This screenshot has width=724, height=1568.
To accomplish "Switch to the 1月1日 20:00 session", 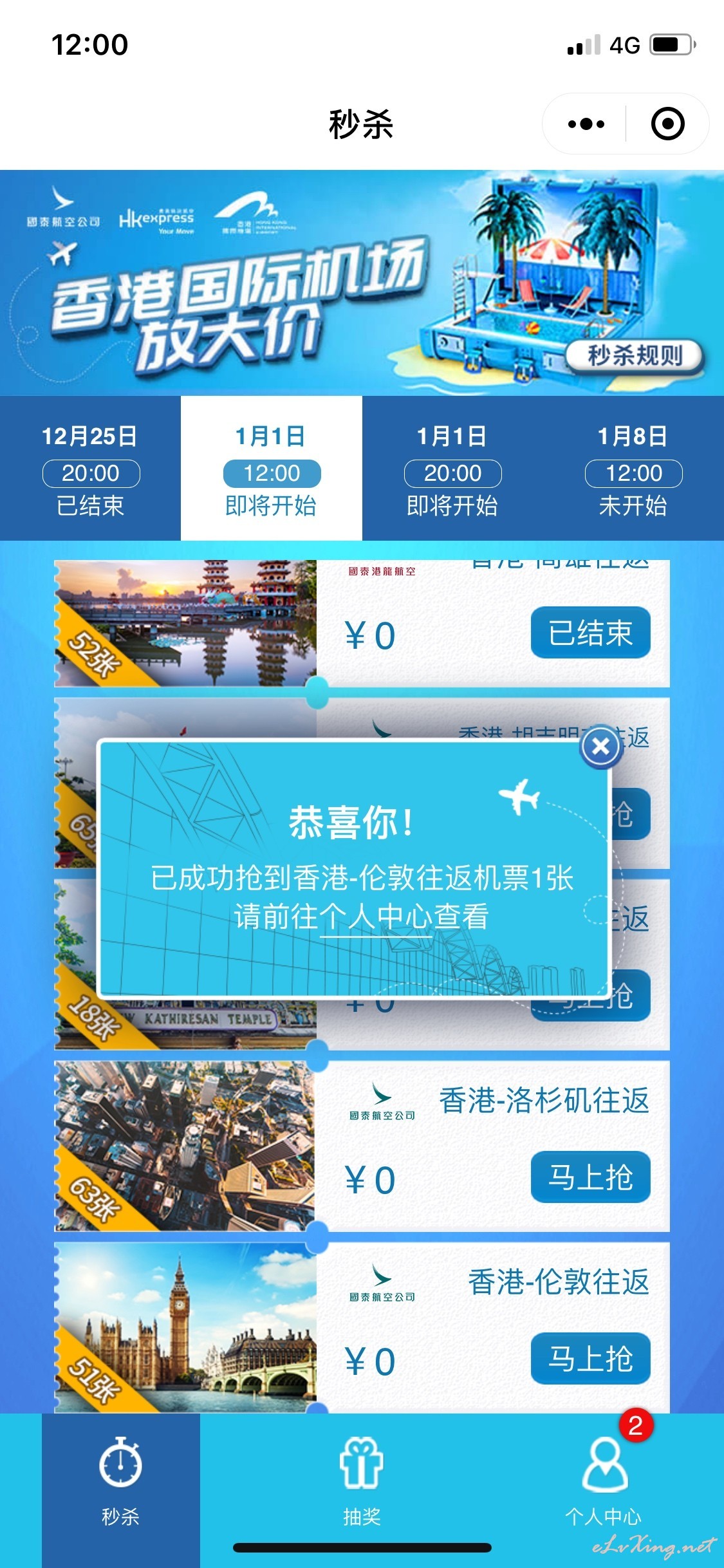I will (x=452, y=469).
